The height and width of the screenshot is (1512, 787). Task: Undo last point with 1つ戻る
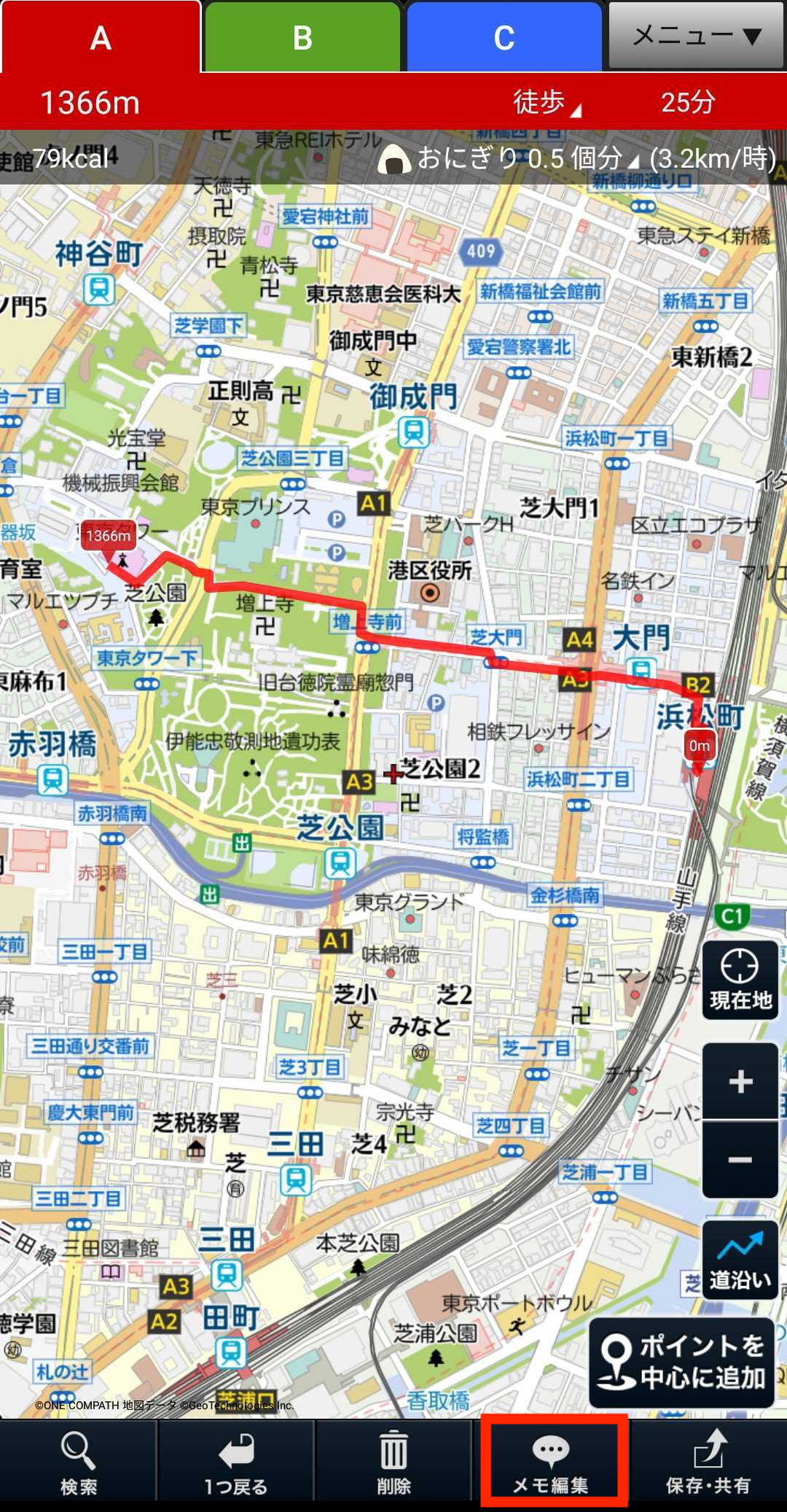pos(235,1462)
